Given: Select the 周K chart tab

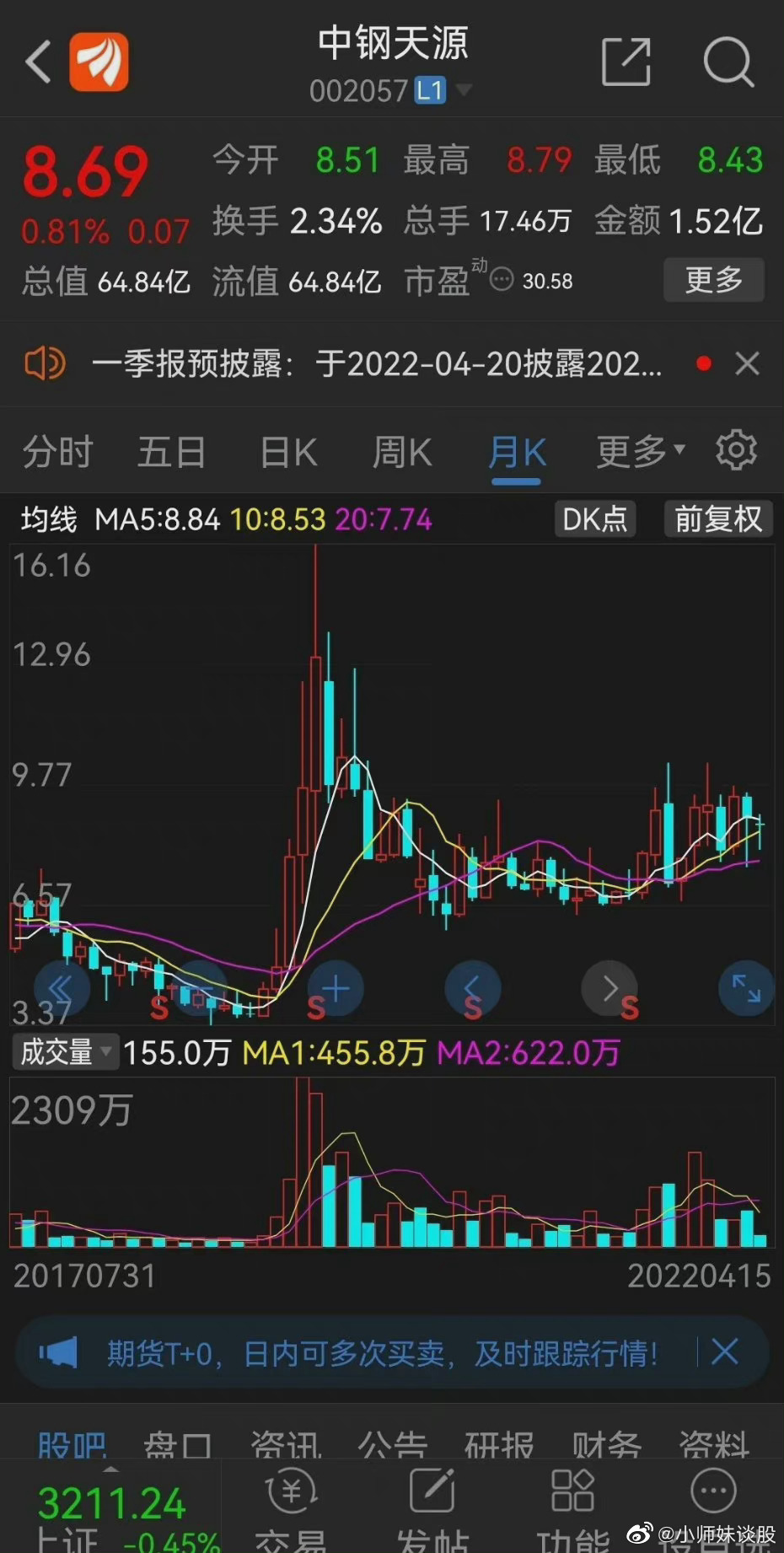Looking at the screenshot, I should tap(402, 452).
